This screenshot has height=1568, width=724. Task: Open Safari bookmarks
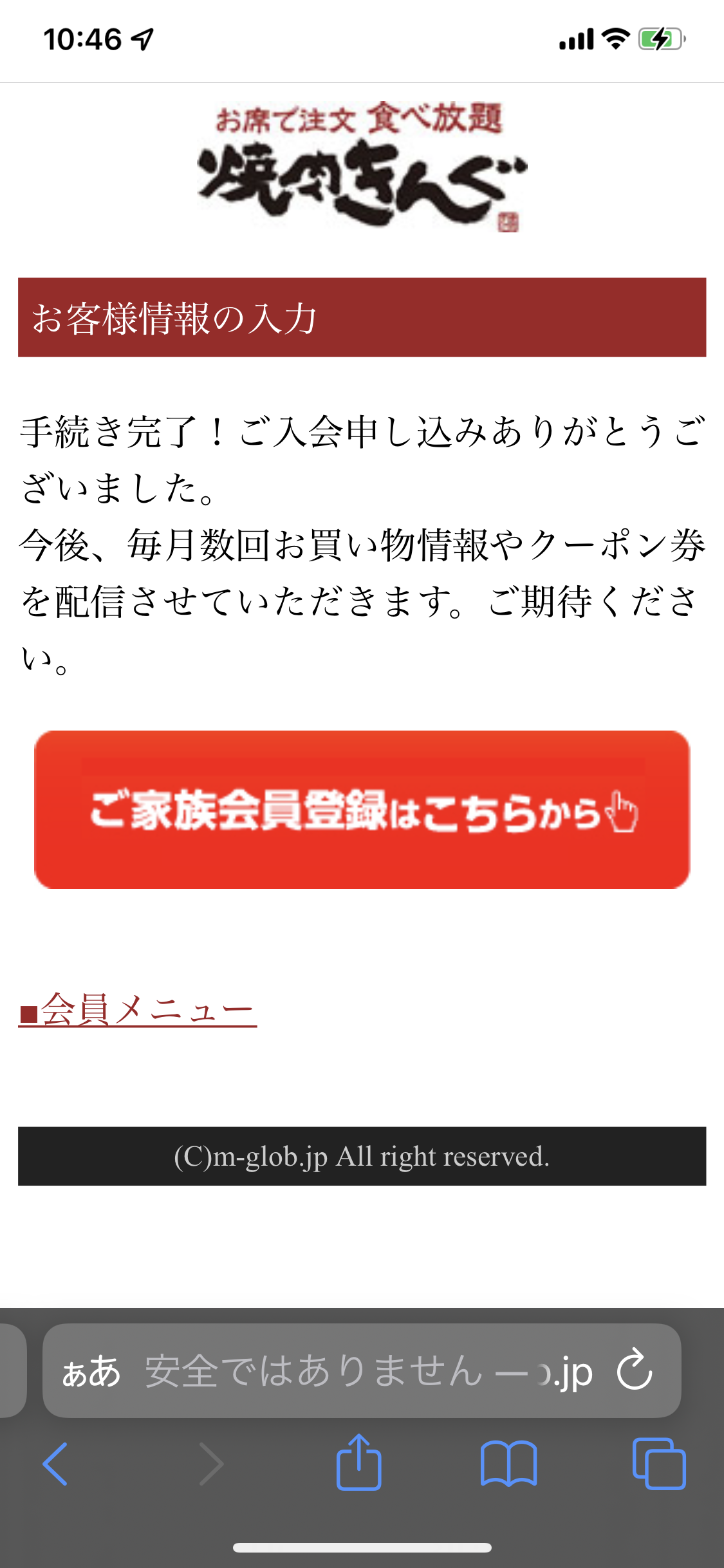(508, 1464)
